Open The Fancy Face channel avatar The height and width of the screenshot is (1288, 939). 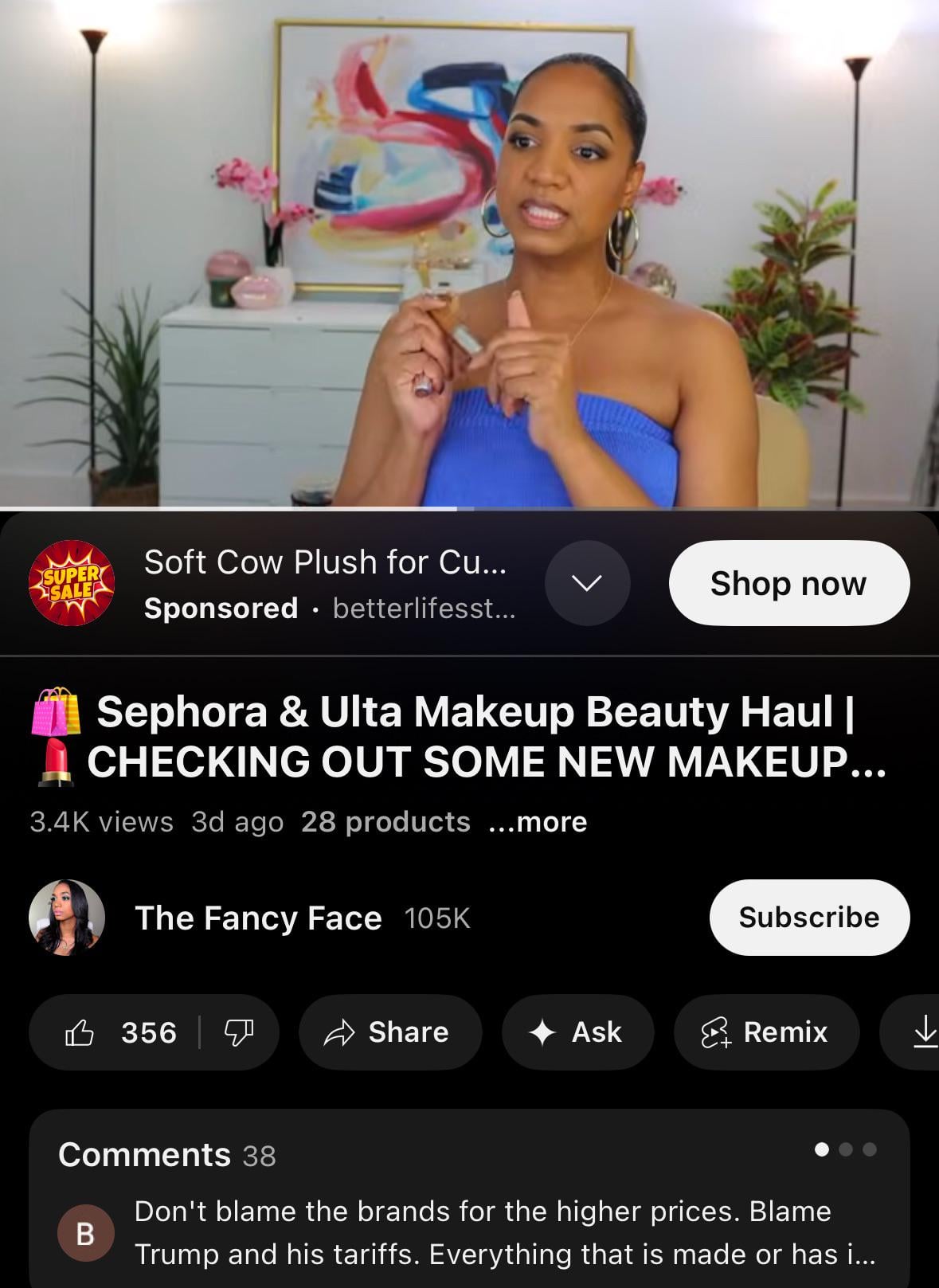point(67,918)
